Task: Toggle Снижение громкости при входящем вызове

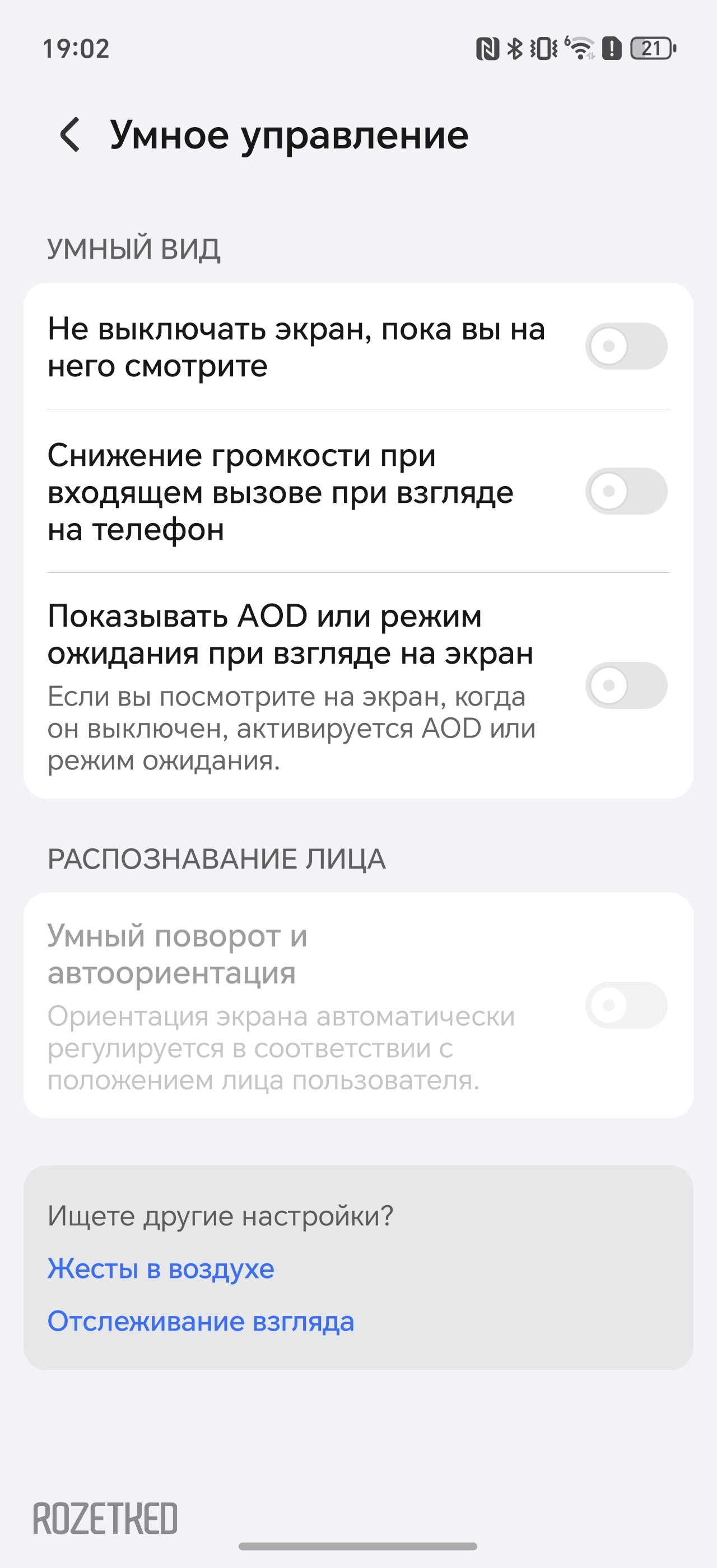Action: click(626, 491)
